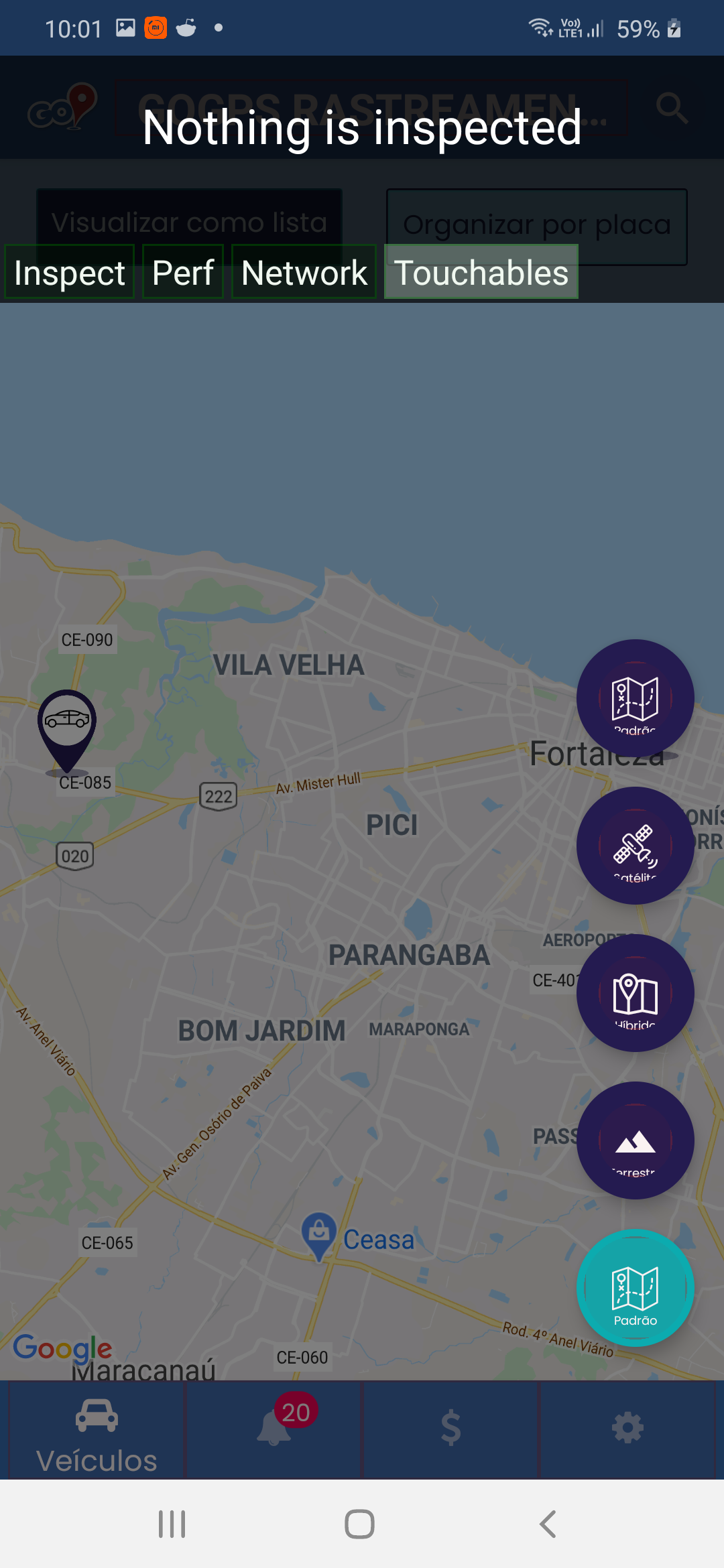Image resolution: width=724 pixels, height=1568 pixels.
Task: Switch to the Perf monitor
Action: (x=182, y=272)
